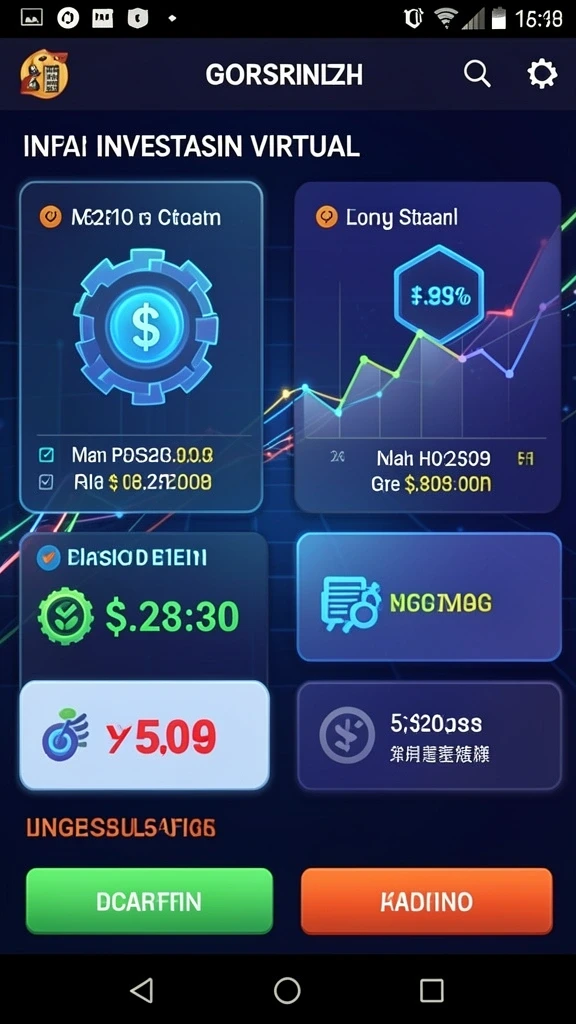The width and height of the screenshot is (576, 1024).
Task: Open the Long Staanl chart card
Action: [428, 347]
